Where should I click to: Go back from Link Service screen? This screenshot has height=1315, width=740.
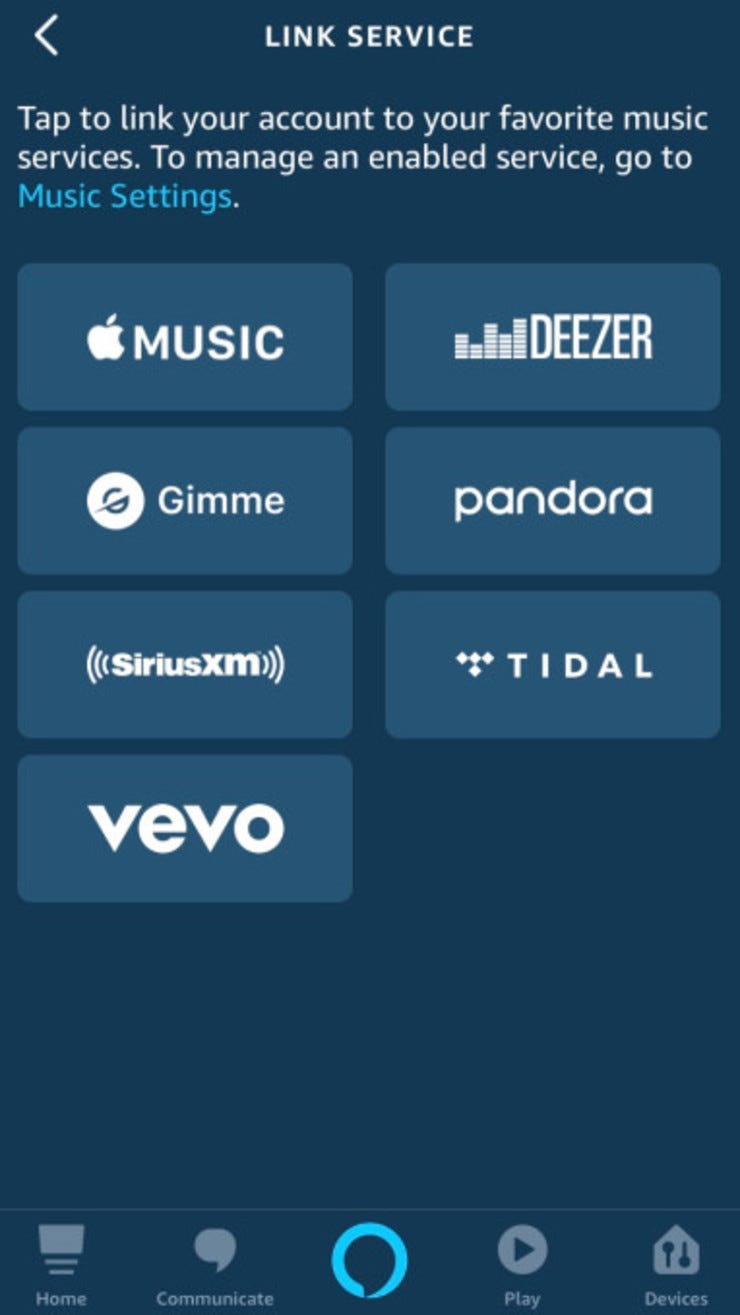(x=46, y=37)
